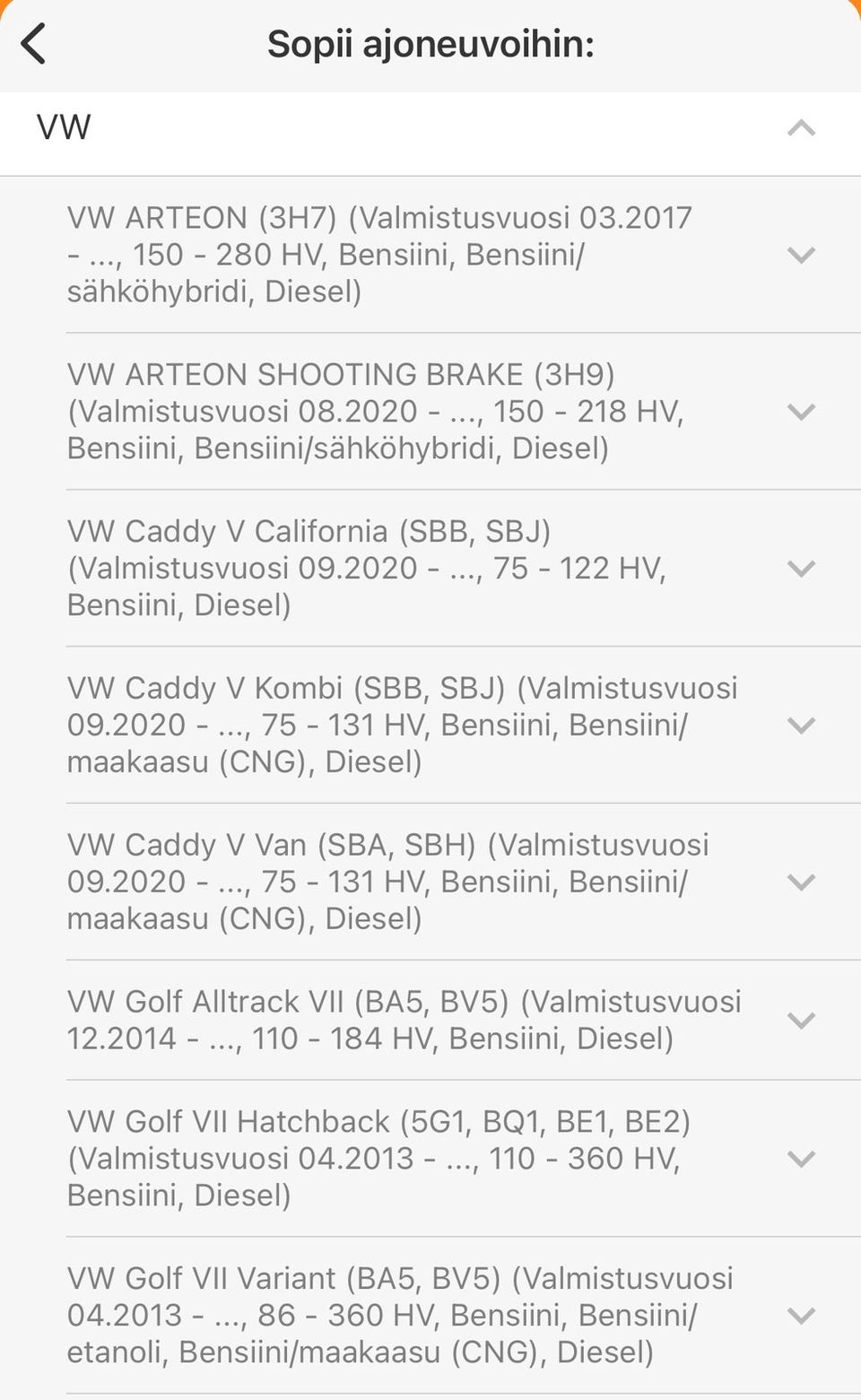
Task: Expand VW Caddy V Van row
Action: click(x=800, y=883)
